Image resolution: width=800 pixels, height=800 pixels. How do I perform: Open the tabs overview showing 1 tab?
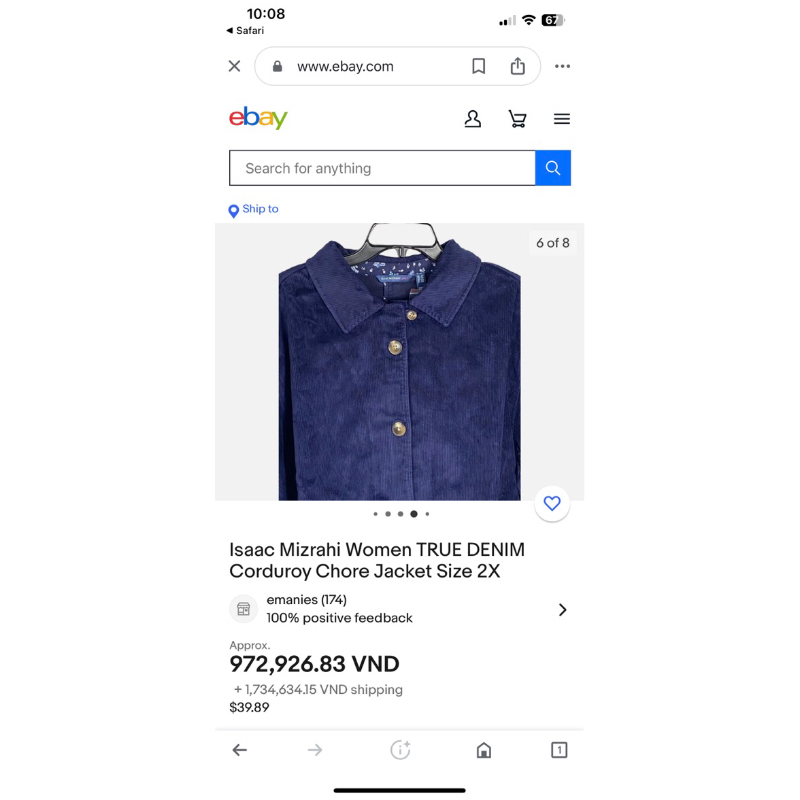click(559, 750)
